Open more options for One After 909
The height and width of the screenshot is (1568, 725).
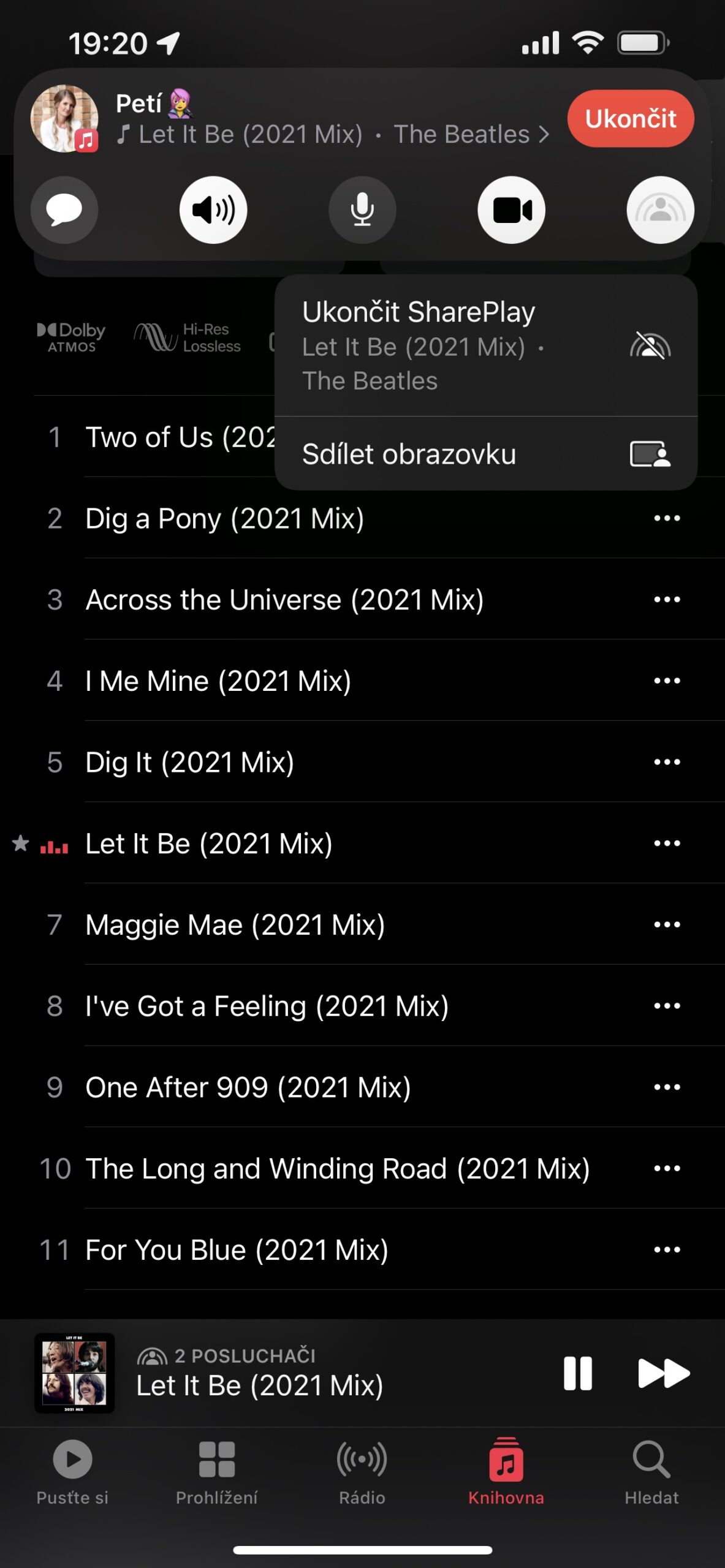pos(667,1088)
